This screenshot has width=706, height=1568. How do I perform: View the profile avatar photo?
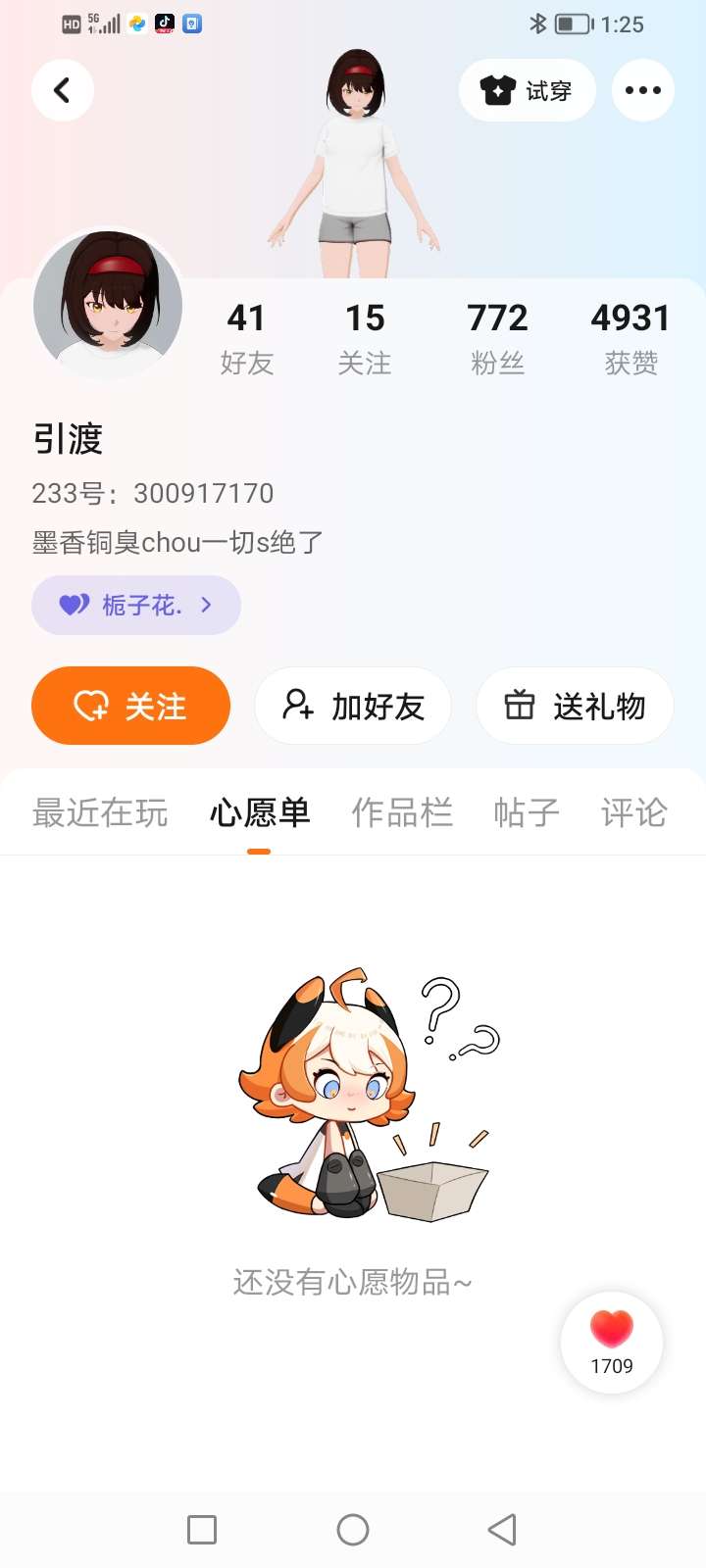click(x=108, y=305)
